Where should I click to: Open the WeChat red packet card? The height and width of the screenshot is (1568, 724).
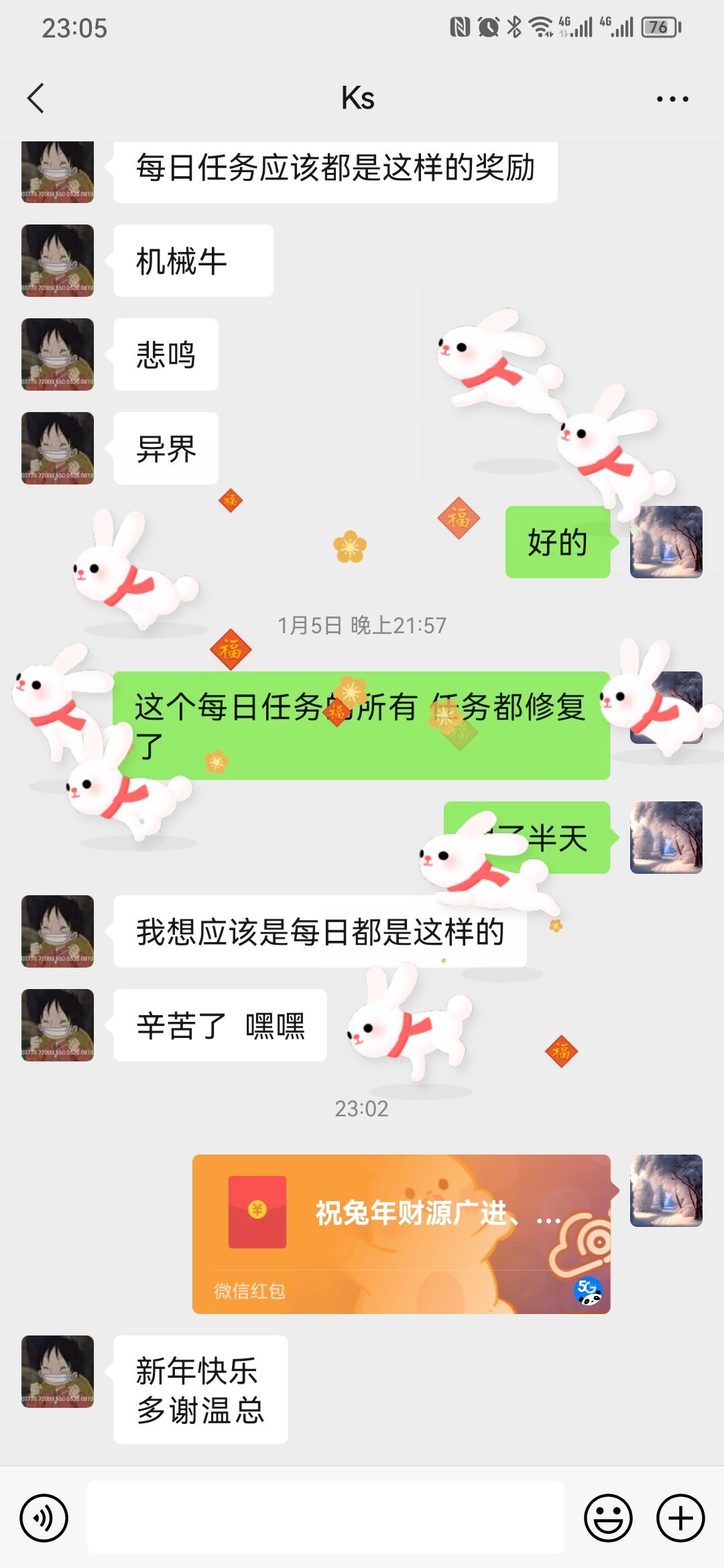coord(401,1233)
